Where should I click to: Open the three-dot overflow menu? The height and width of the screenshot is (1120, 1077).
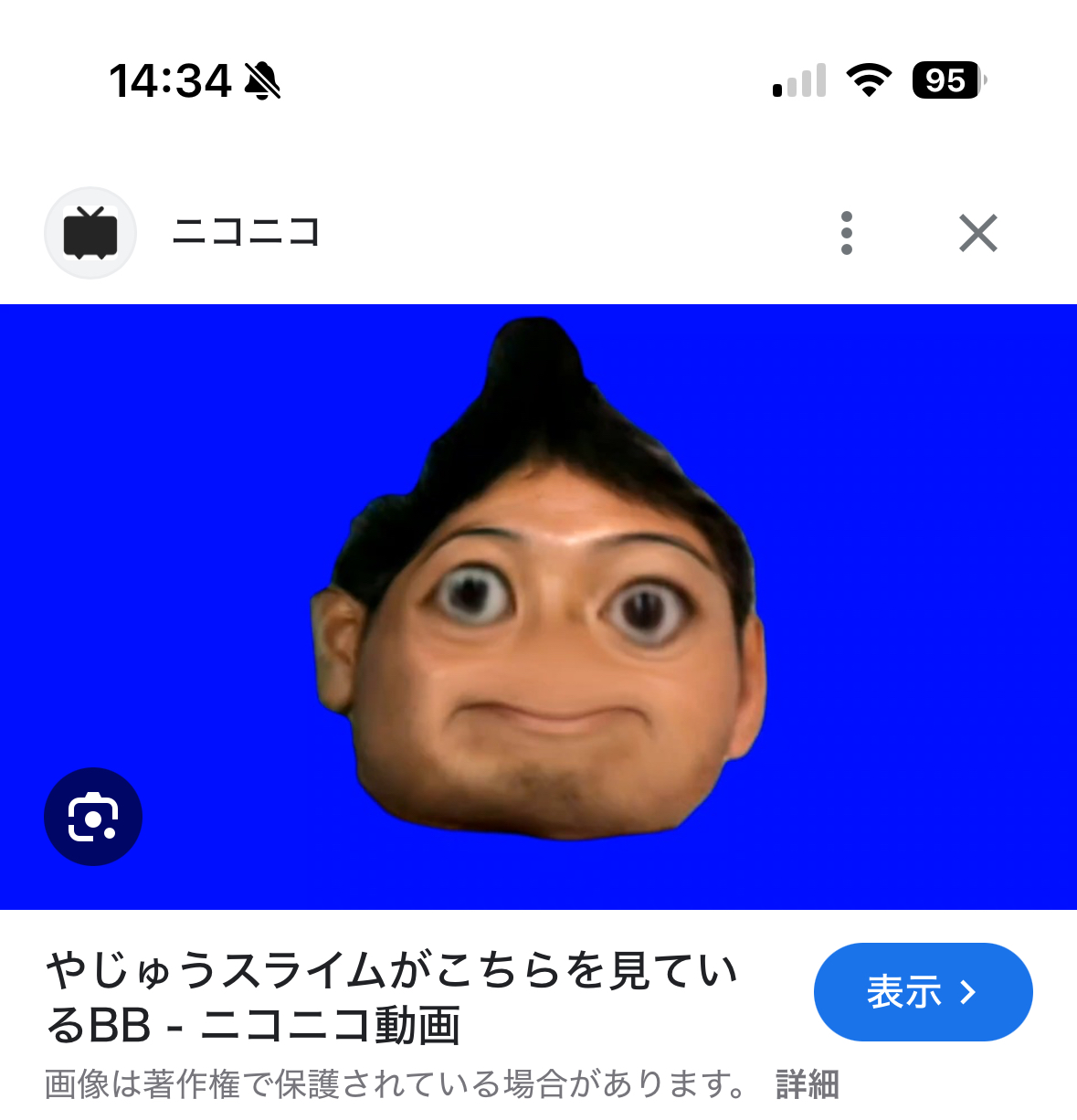coord(847,233)
